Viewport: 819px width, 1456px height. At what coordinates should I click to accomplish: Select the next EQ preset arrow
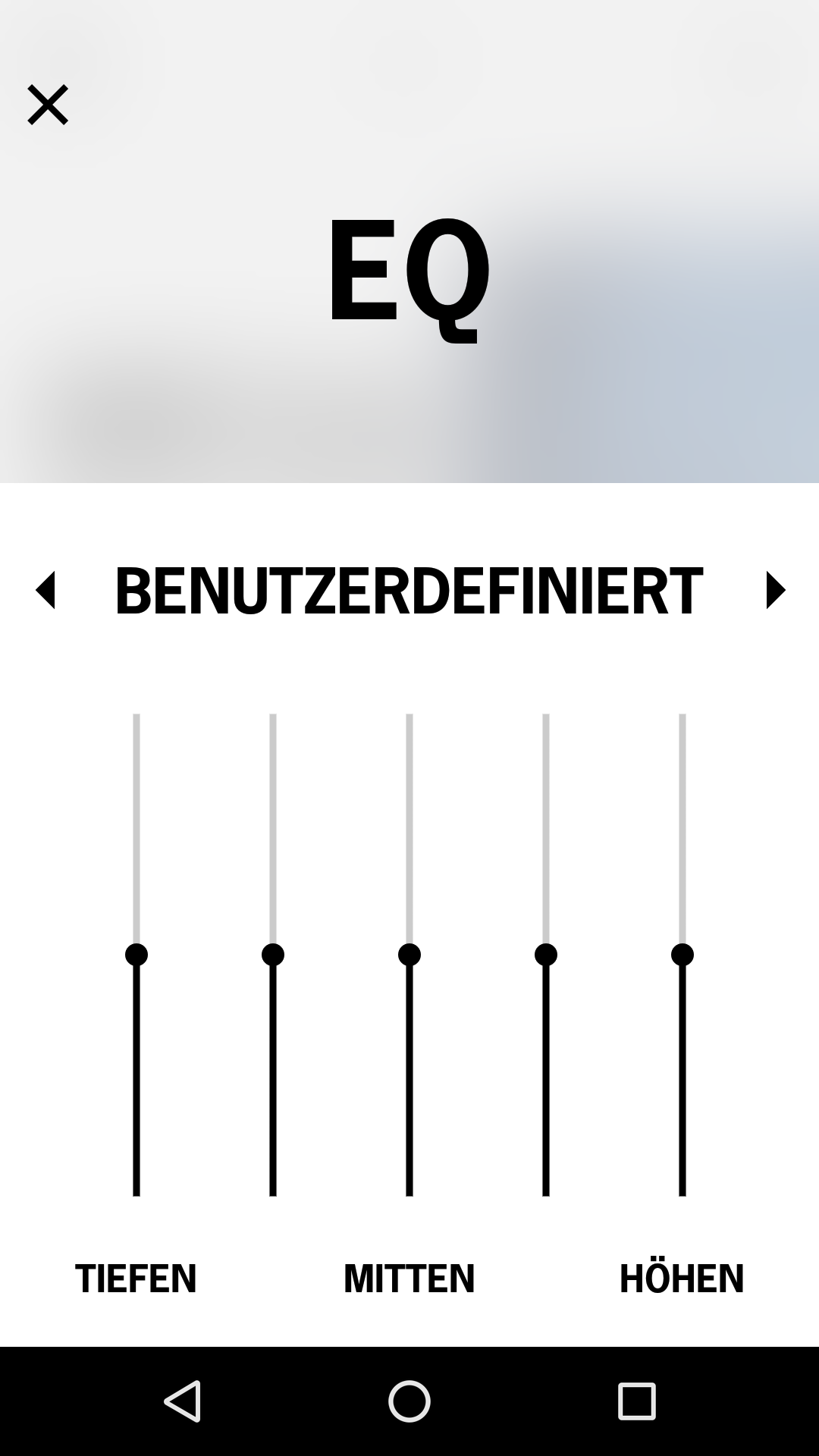(776, 590)
